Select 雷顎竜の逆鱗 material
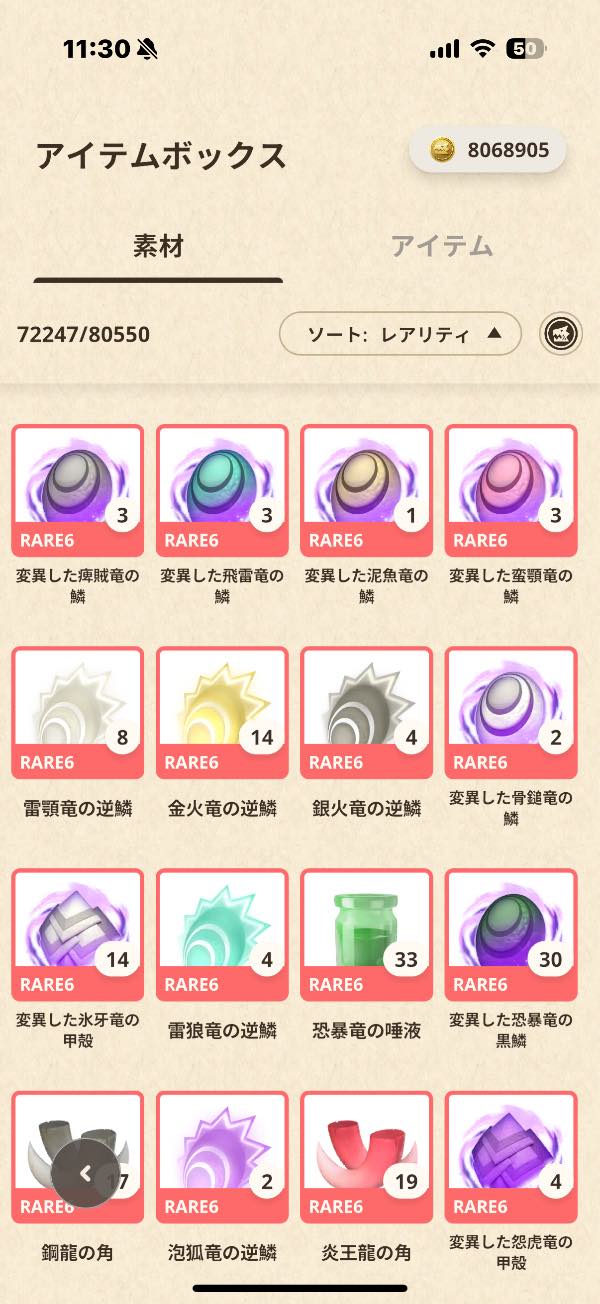 click(x=78, y=712)
